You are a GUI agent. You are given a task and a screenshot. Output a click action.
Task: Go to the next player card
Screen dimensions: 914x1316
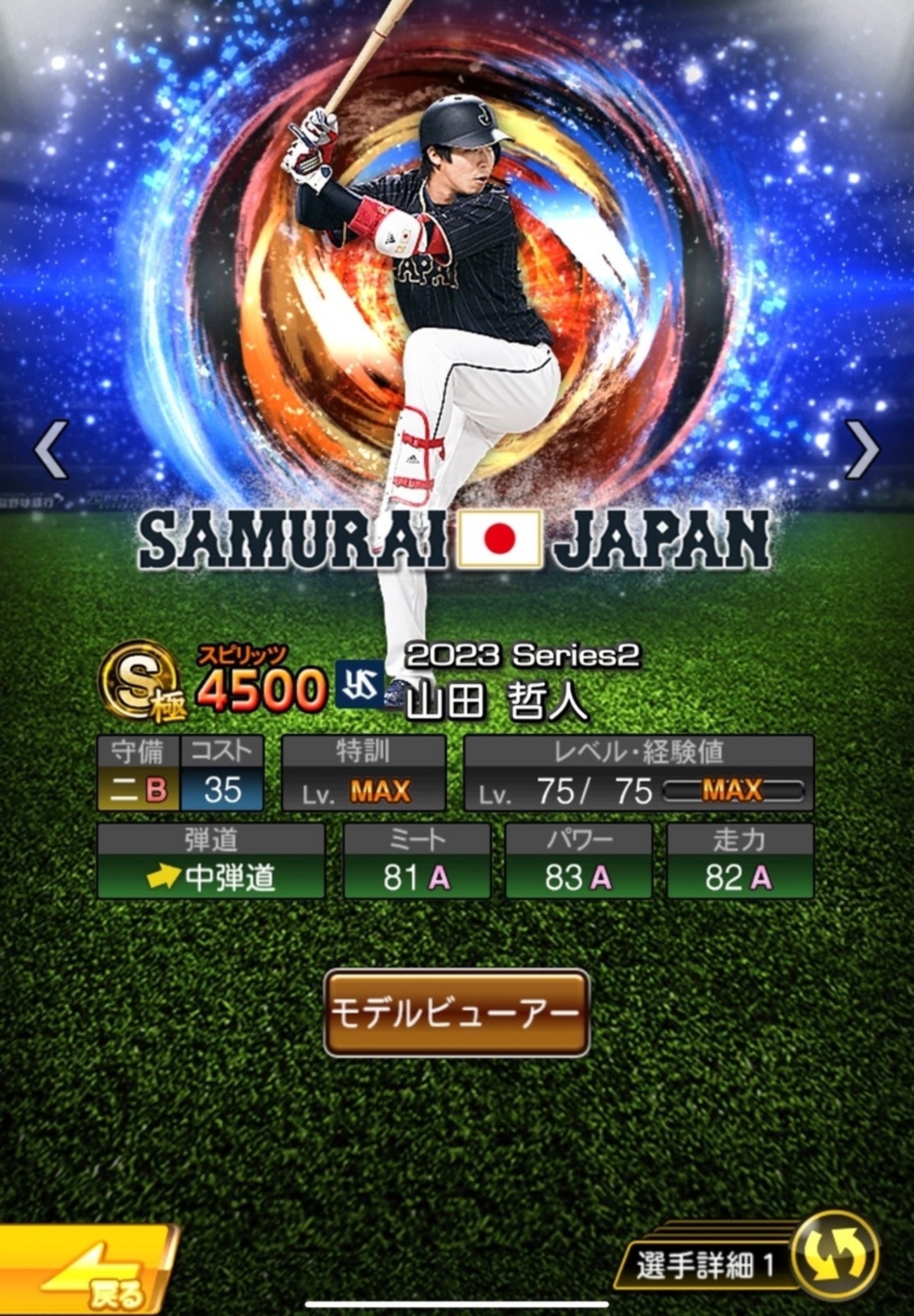click(x=862, y=449)
